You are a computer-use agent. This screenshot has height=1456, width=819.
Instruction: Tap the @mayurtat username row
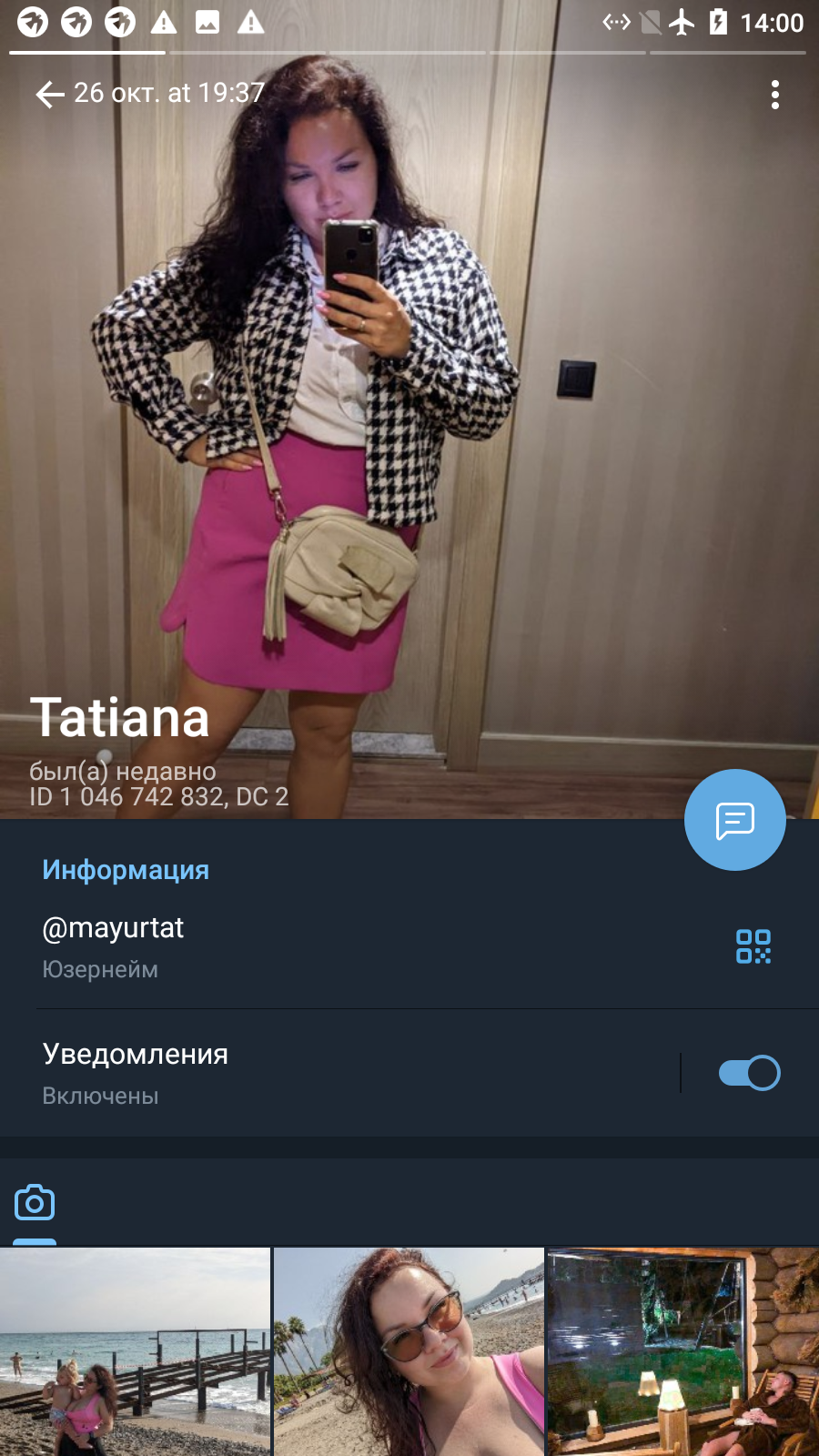click(409, 946)
